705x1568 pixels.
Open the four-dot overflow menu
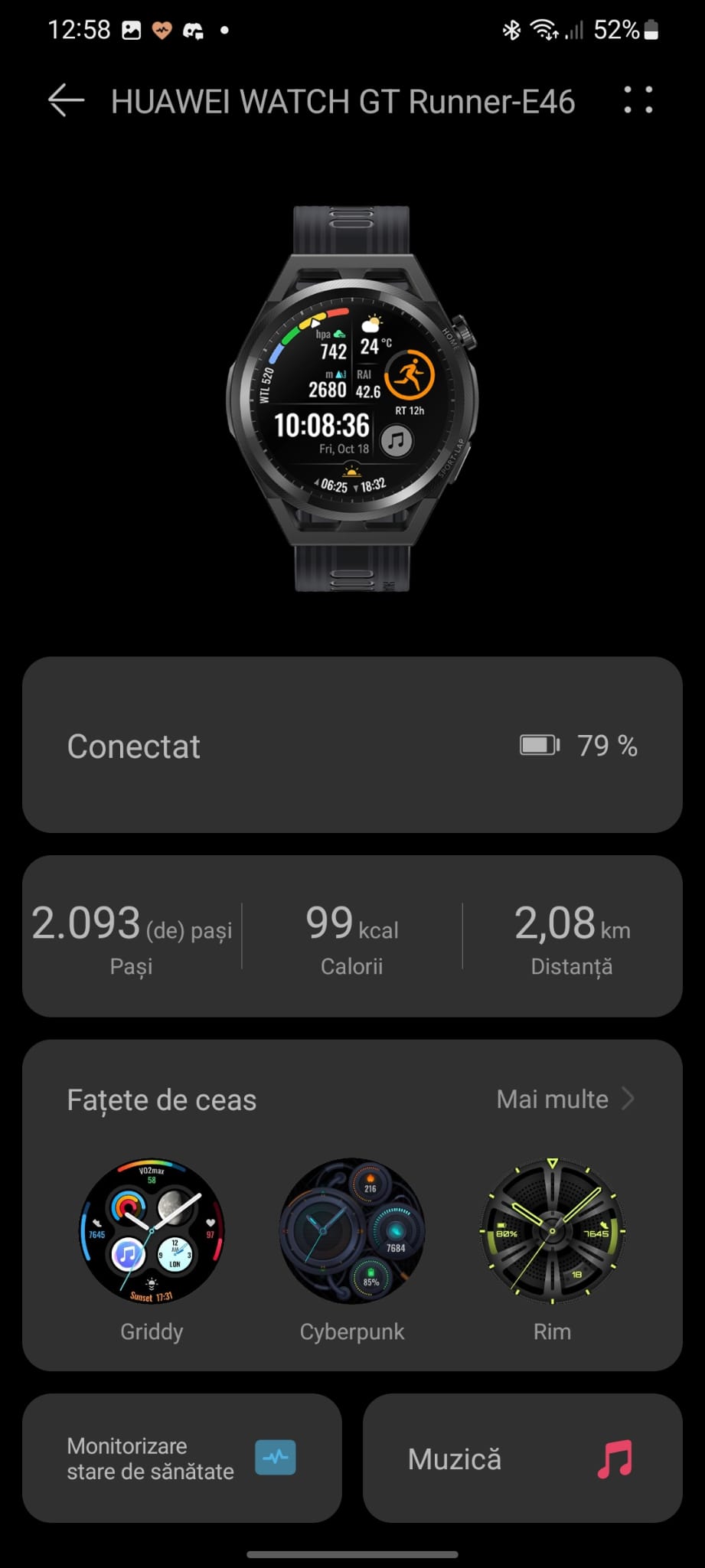coord(638,100)
